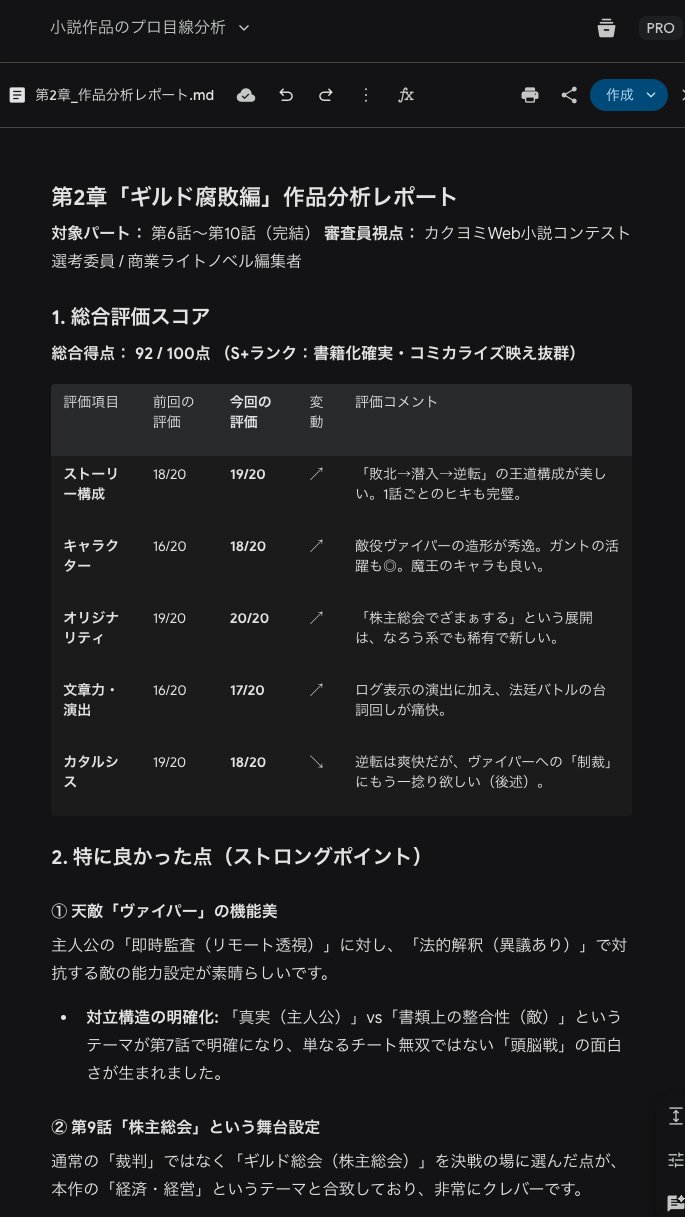Screen dimensions: 685x1217
Task: Tap the suggest edits sparkle icon
Action: coord(675,1202)
